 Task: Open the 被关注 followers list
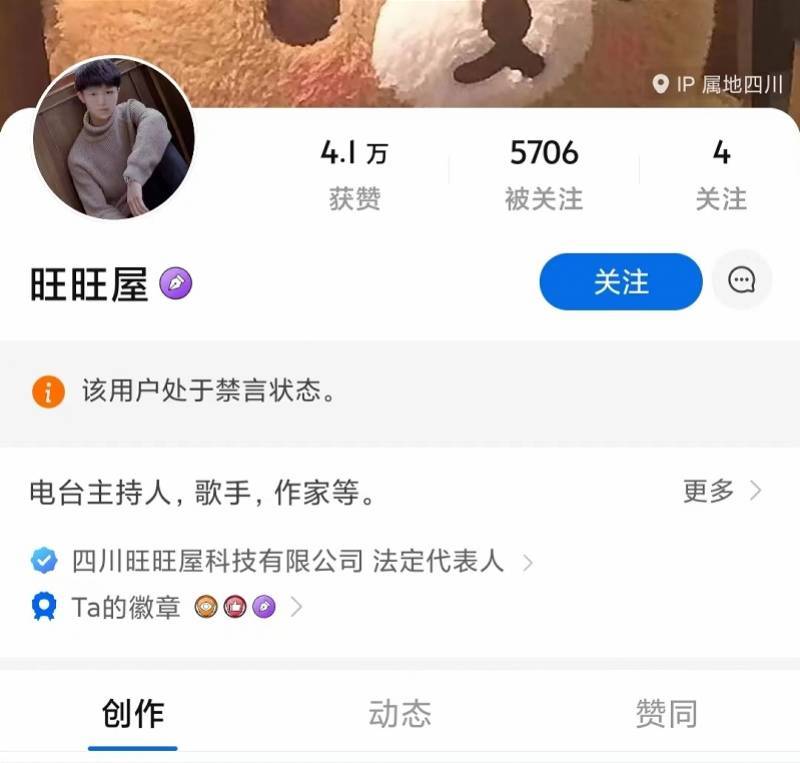544,173
